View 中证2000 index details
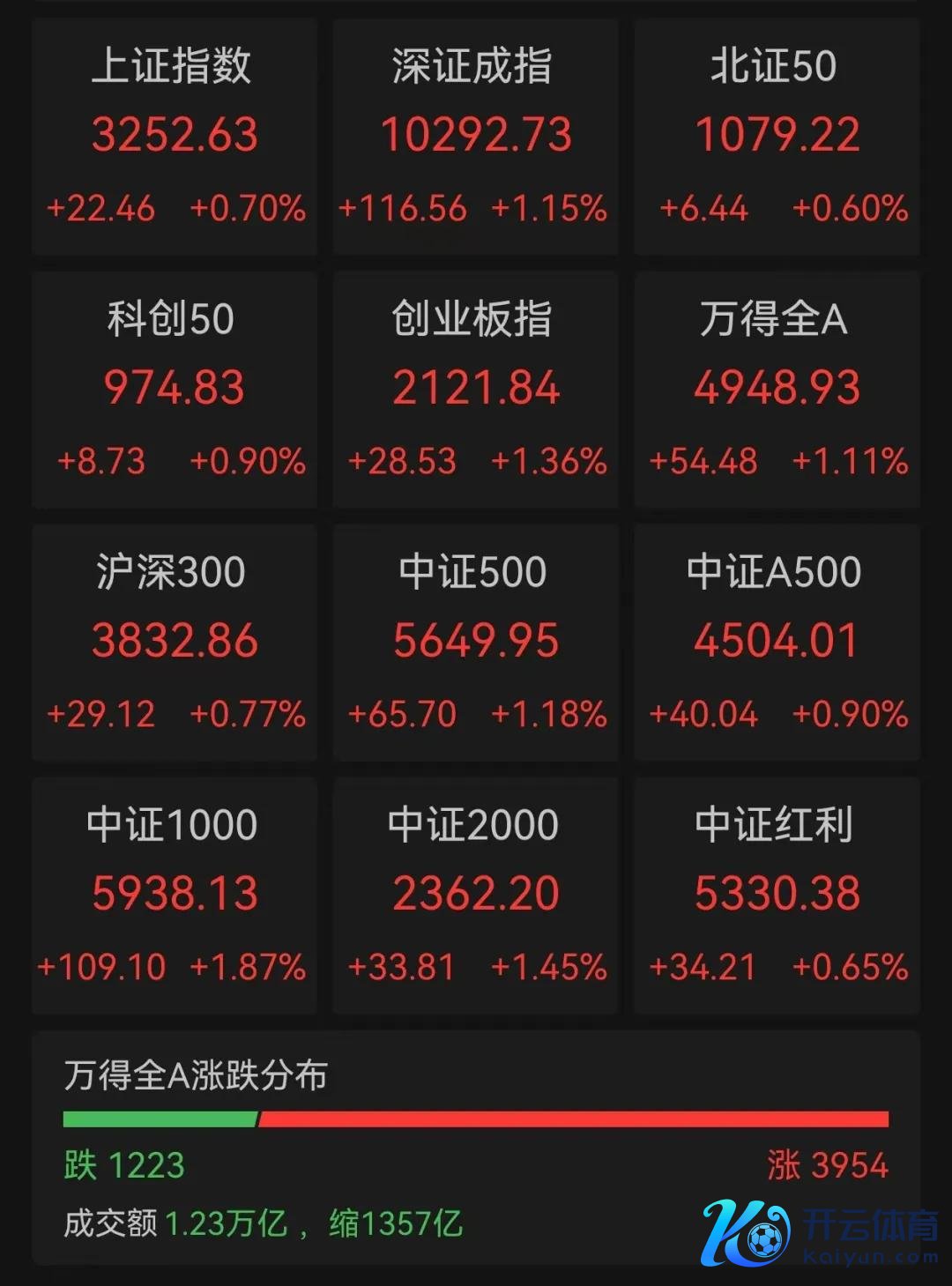952x1286 pixels. pos(475,896)
